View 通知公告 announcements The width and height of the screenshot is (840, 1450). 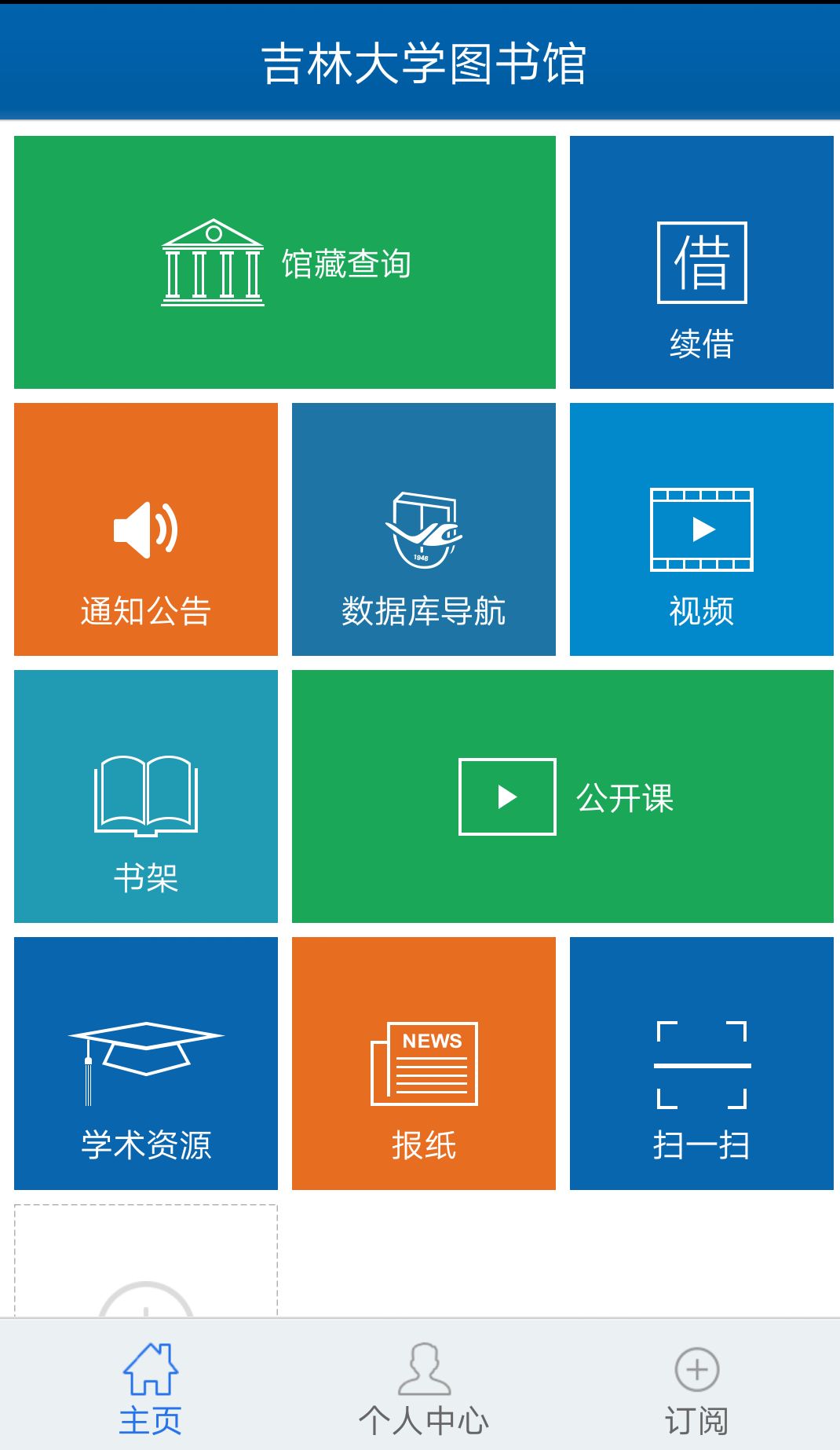click(146, 529)
